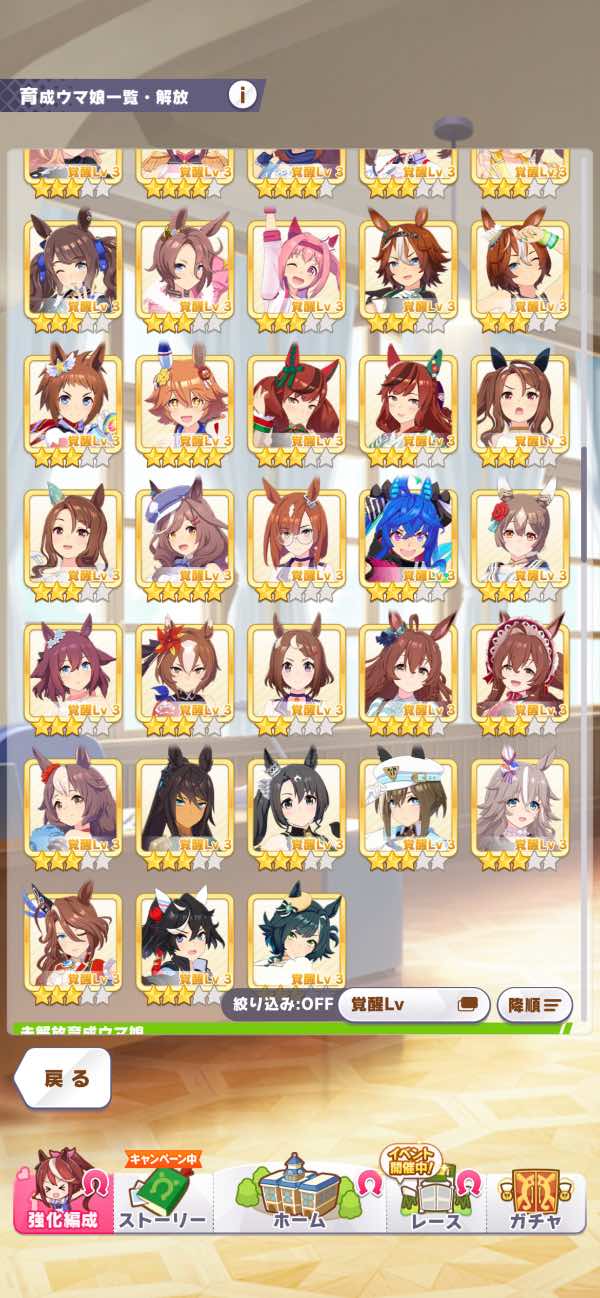Select the pink-haired girl raising her arm
The image size is (600, 1298).
coord(296,270)
